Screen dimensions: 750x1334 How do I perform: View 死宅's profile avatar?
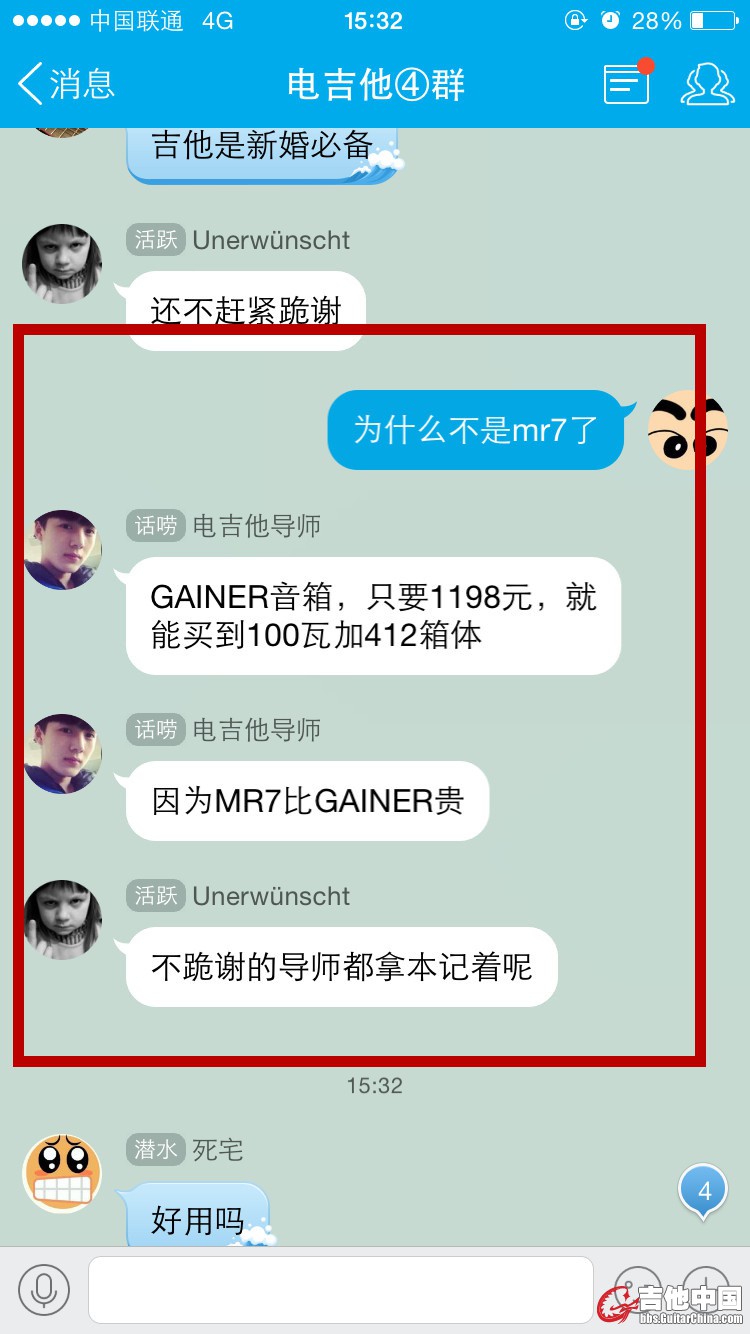click(x=62, y=1174)
